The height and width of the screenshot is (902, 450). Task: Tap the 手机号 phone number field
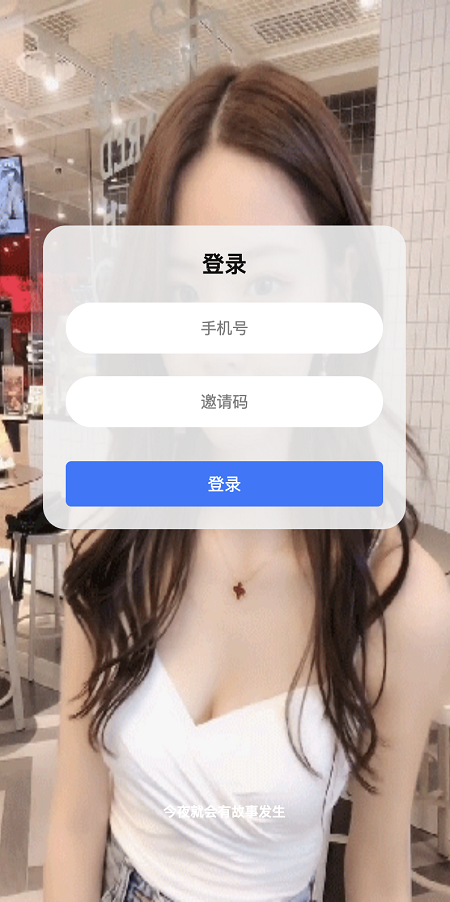click(224, 328)
